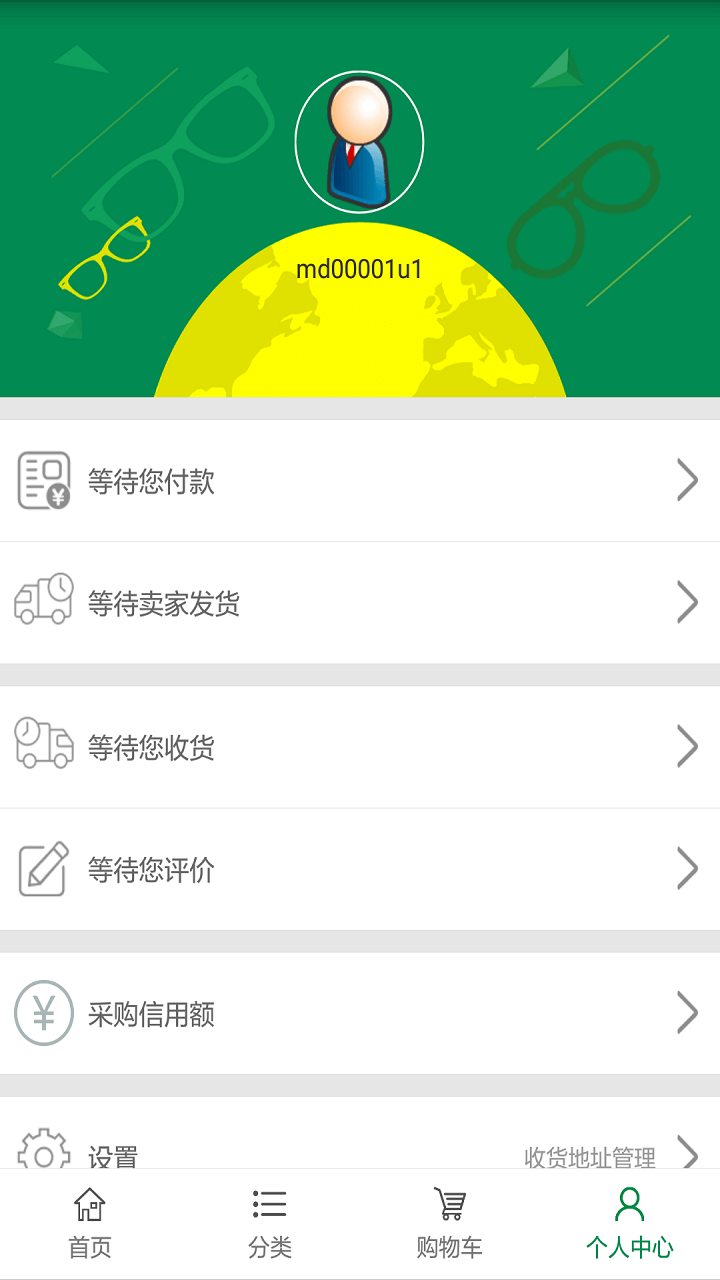Open the 购物车 tab
This screenshot has width=720, height=1280.
pyautogui.click(x=450, y=1223)
